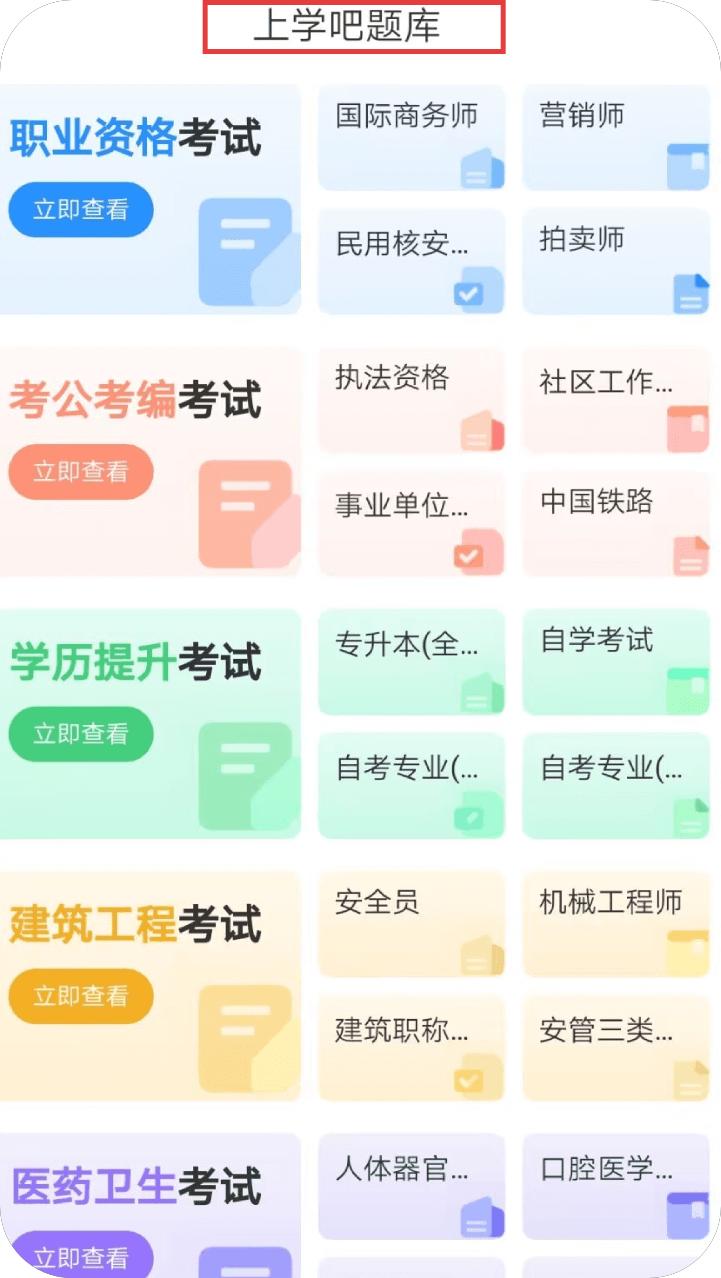Open the 安管三类 card

pos(616,1048)
